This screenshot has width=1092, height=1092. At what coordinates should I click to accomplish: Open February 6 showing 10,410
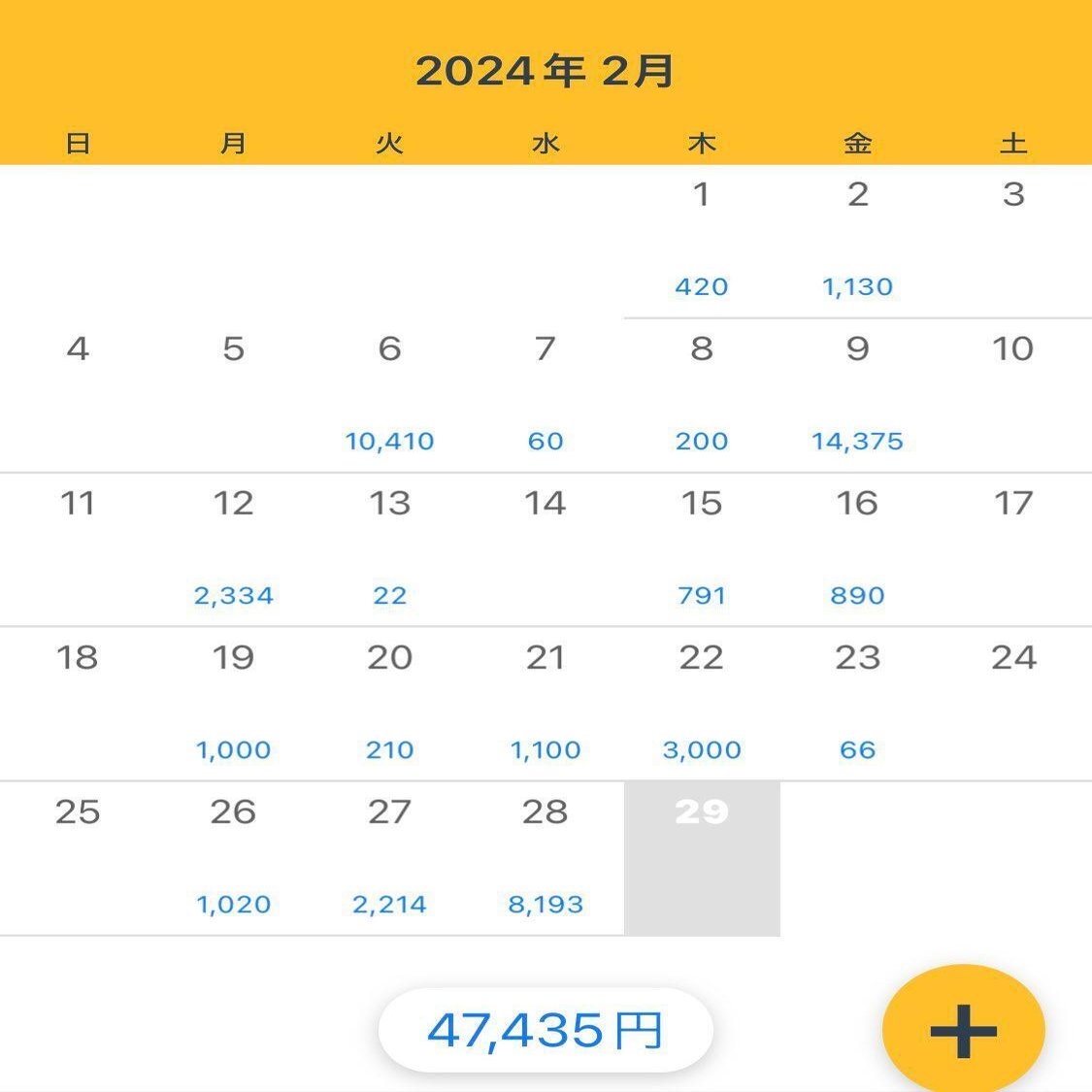tap(389, 395)
